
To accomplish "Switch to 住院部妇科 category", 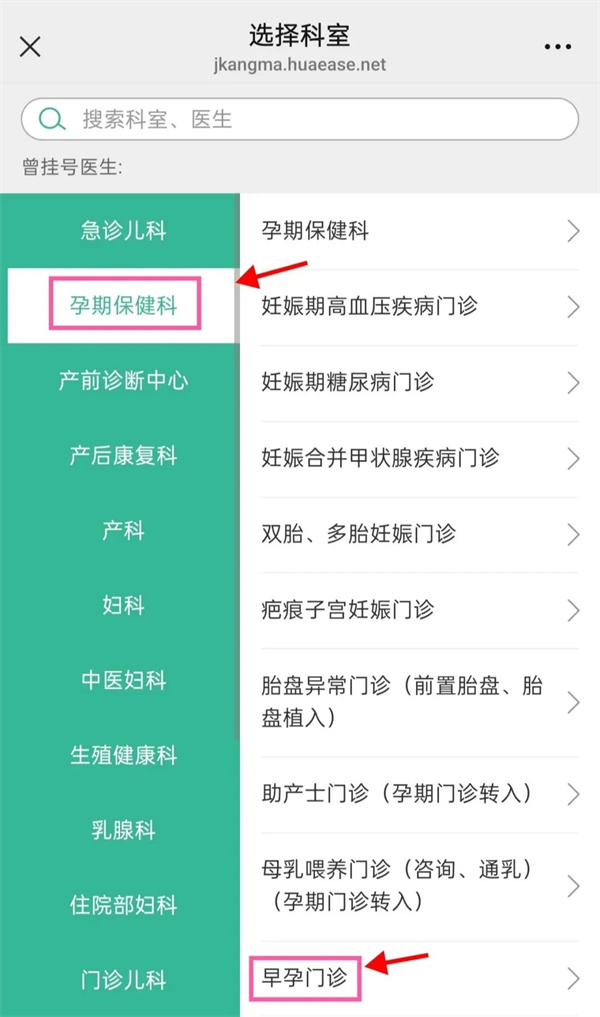I will point(123,905).
